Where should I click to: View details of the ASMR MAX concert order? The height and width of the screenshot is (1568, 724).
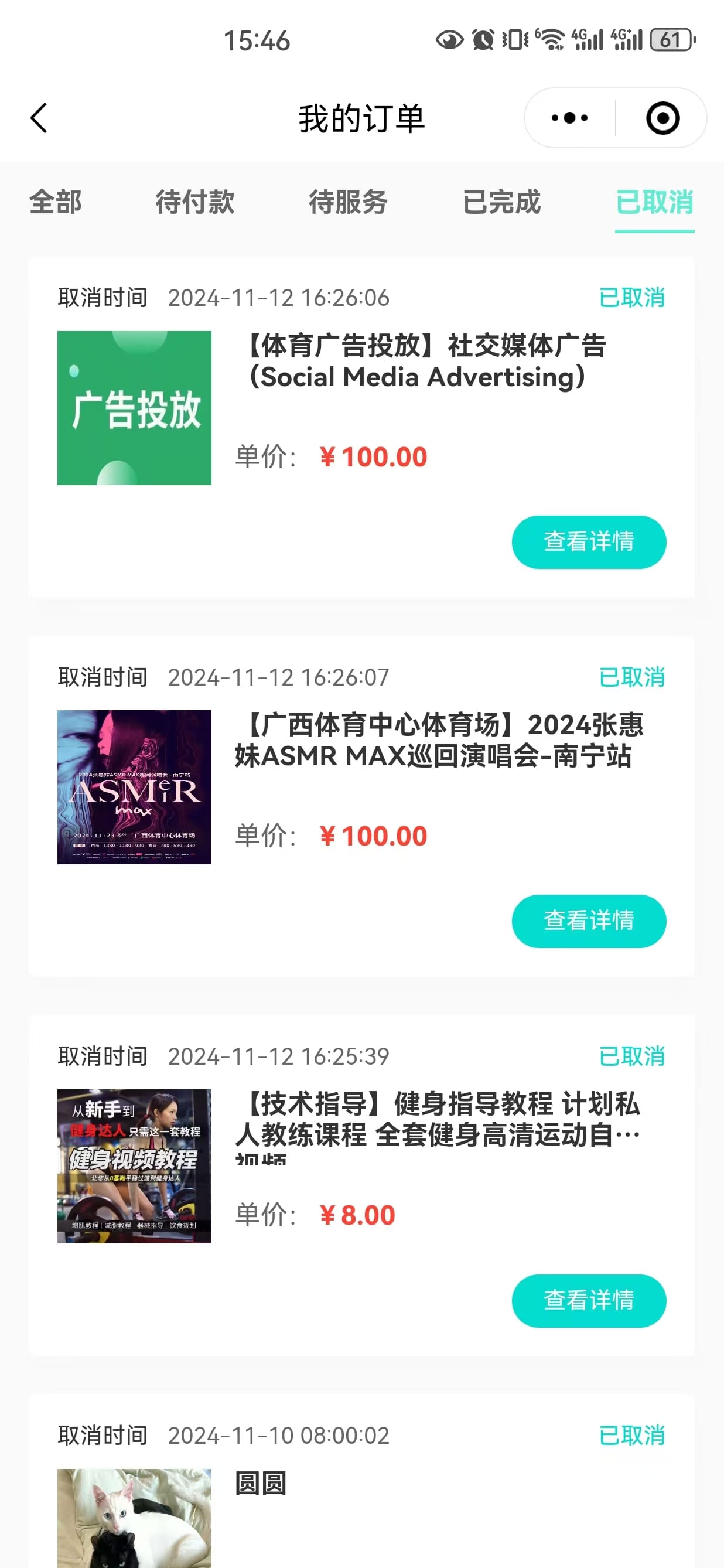tap(588, 921)
